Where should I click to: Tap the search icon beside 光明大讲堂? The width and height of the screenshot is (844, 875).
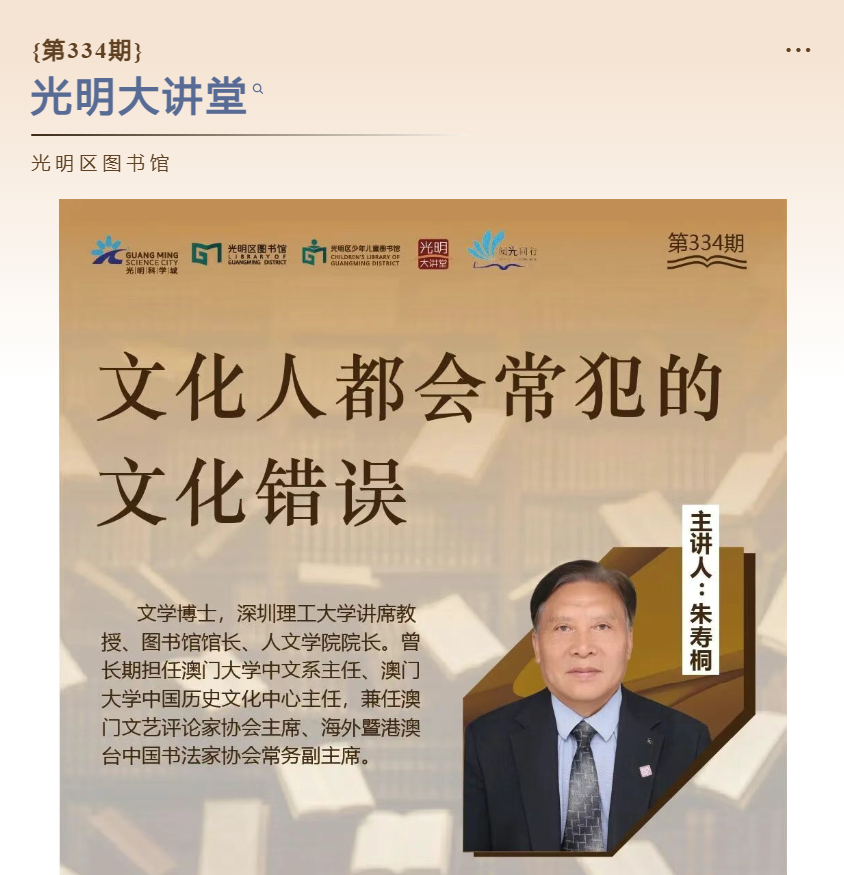[258, 89]
